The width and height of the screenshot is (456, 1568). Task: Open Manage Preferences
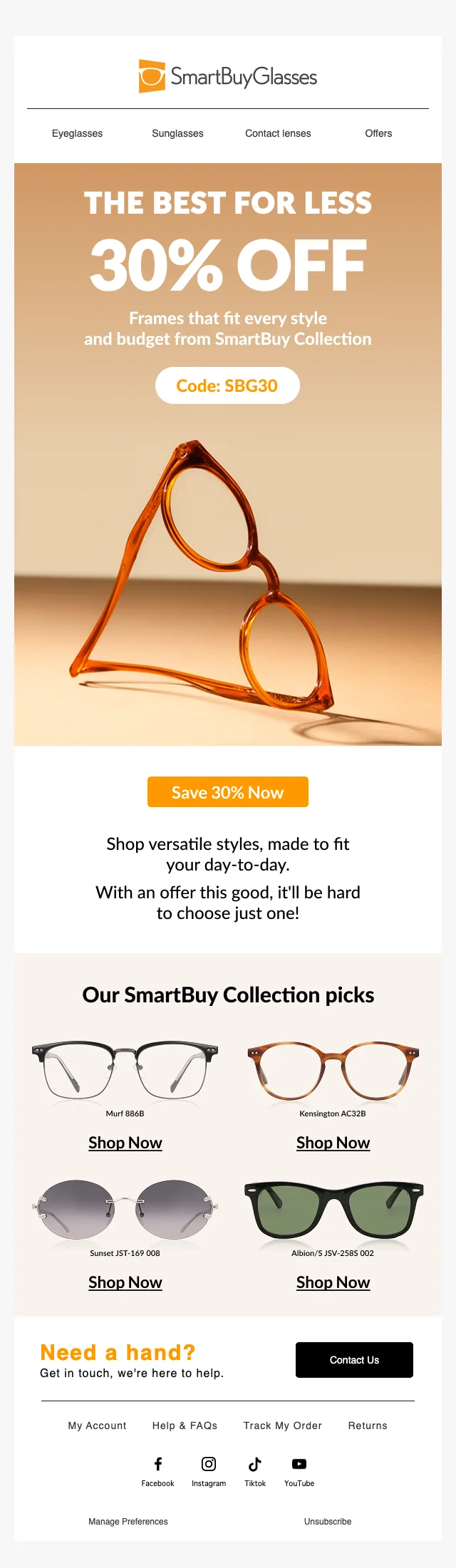point(128,1521)
